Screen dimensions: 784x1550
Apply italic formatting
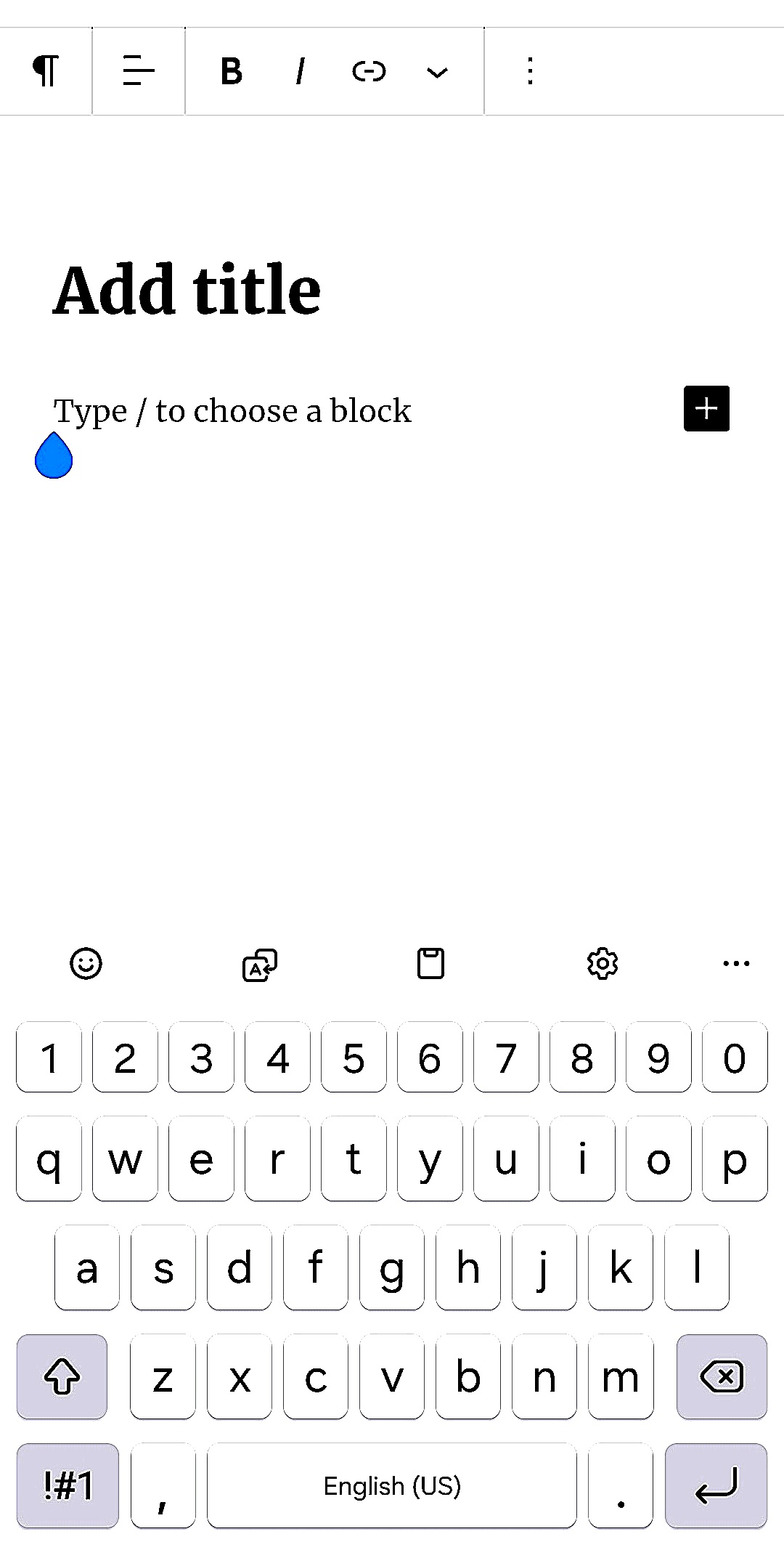point(300,71)
